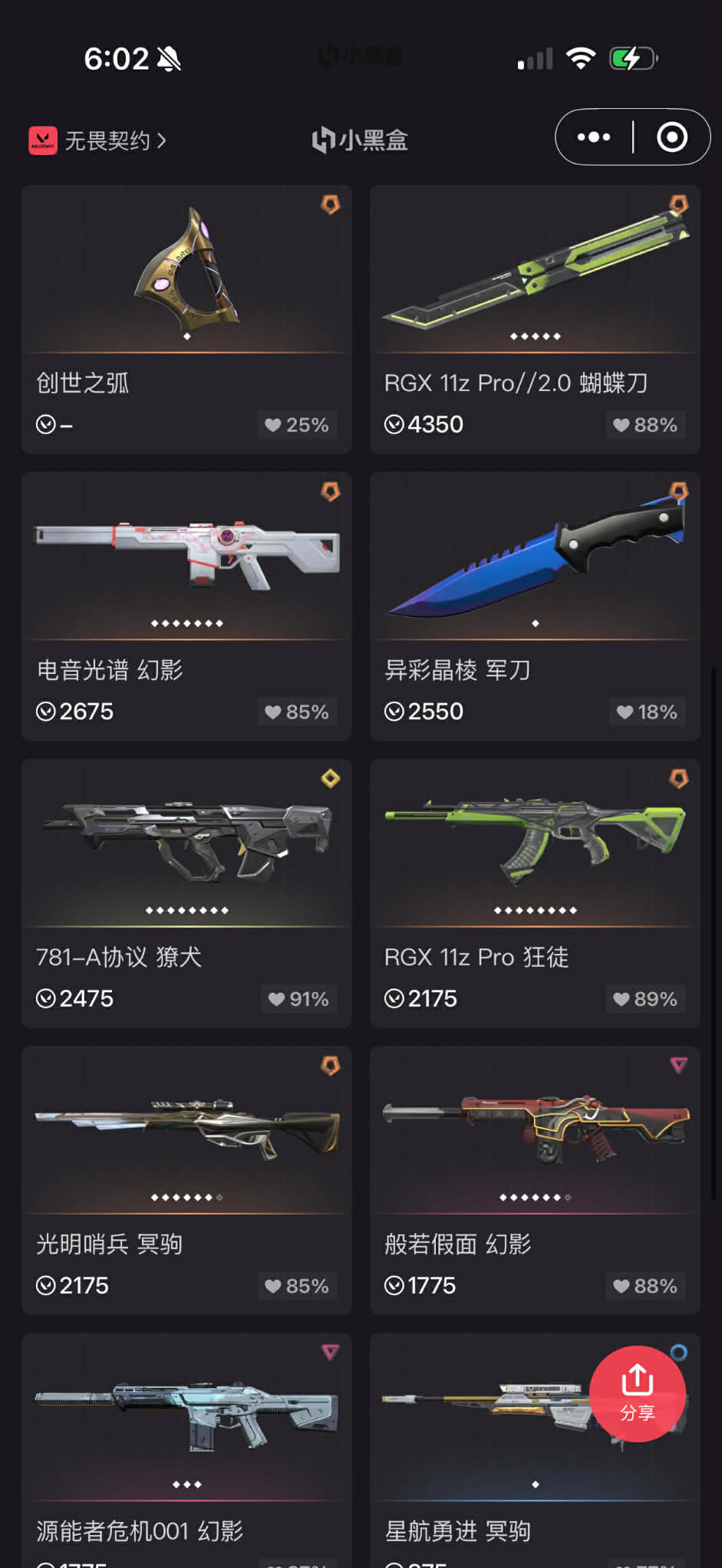Viewport: 722px width, 1568px height.
Task: Close the mini program via the circle button
Action: (x=672, y=137)
